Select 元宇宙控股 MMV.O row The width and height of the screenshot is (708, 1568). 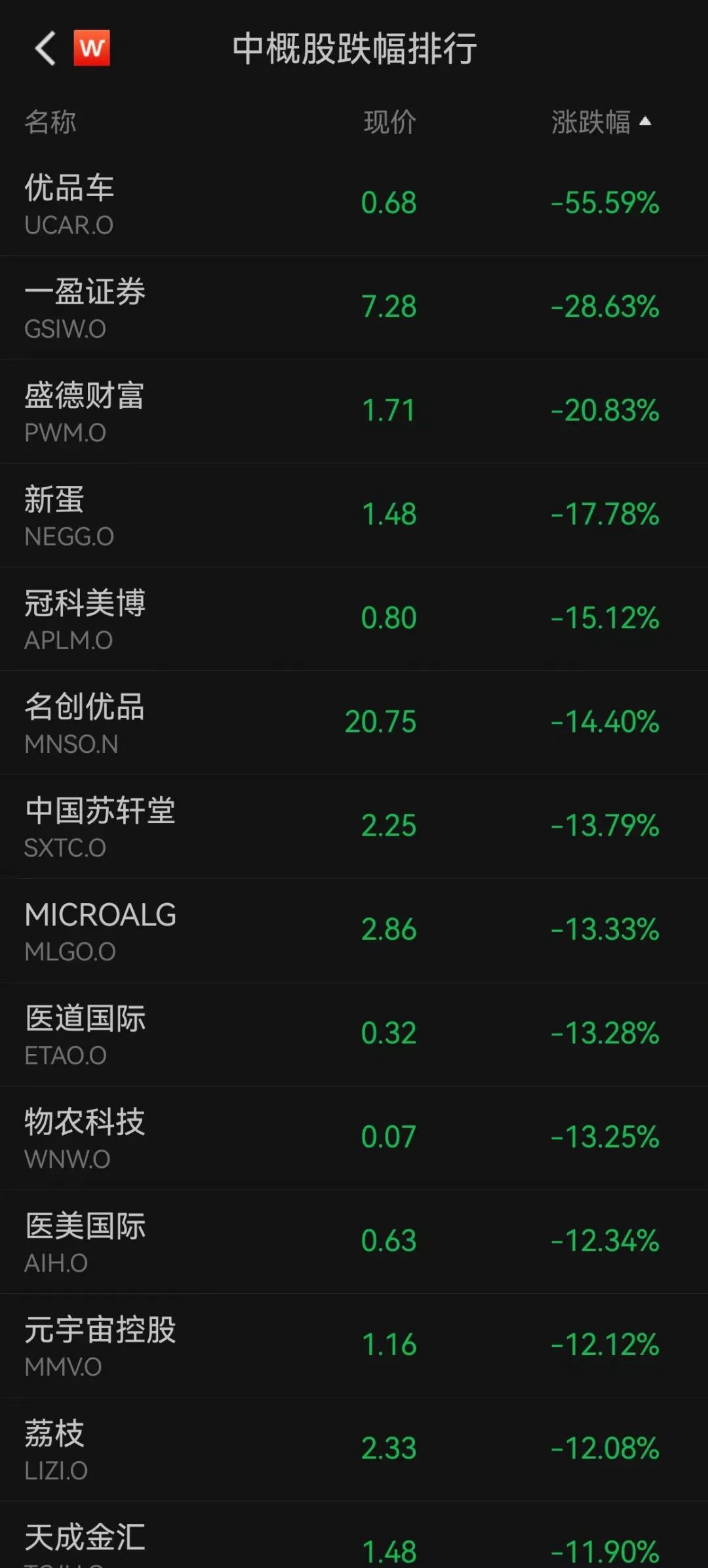pyautogui.click(x=354, y=1346)
